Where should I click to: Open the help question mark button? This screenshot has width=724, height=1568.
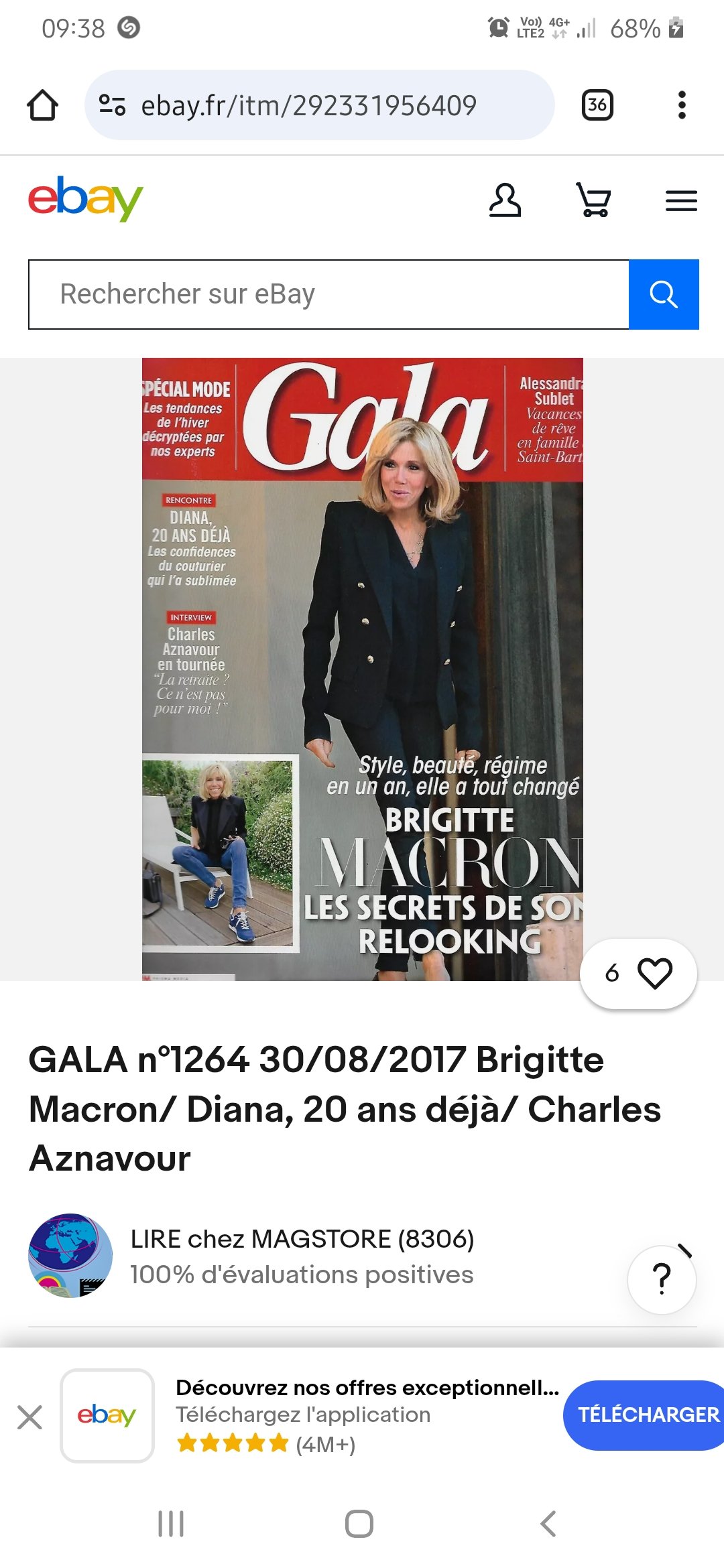point(662,1279)
